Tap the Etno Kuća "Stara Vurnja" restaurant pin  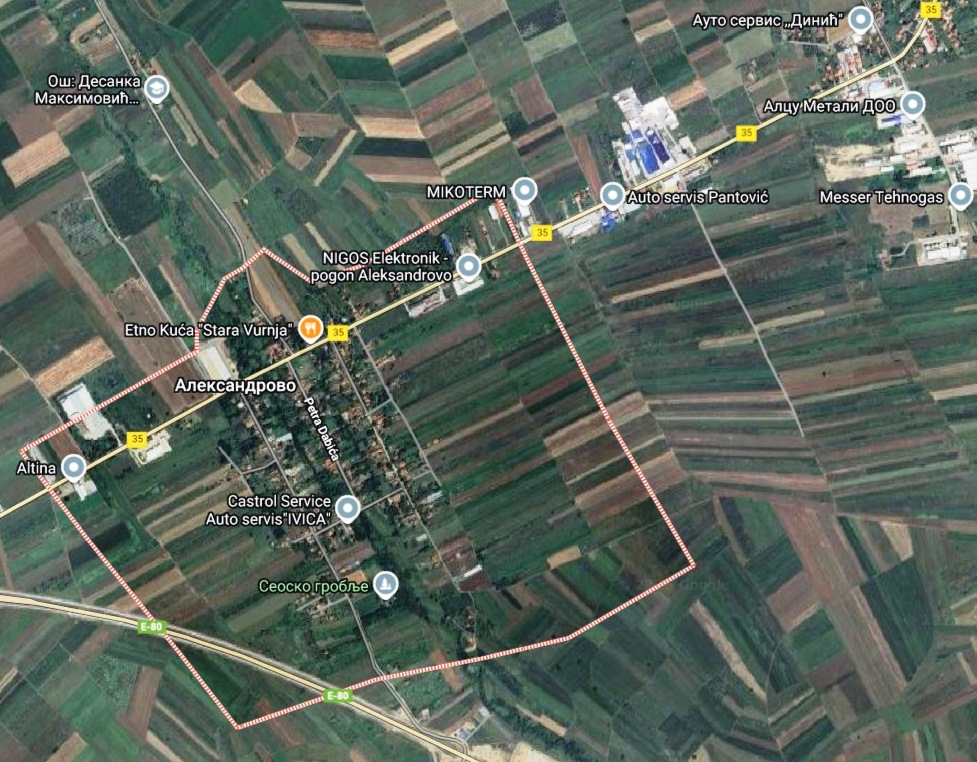coord(310,326)
